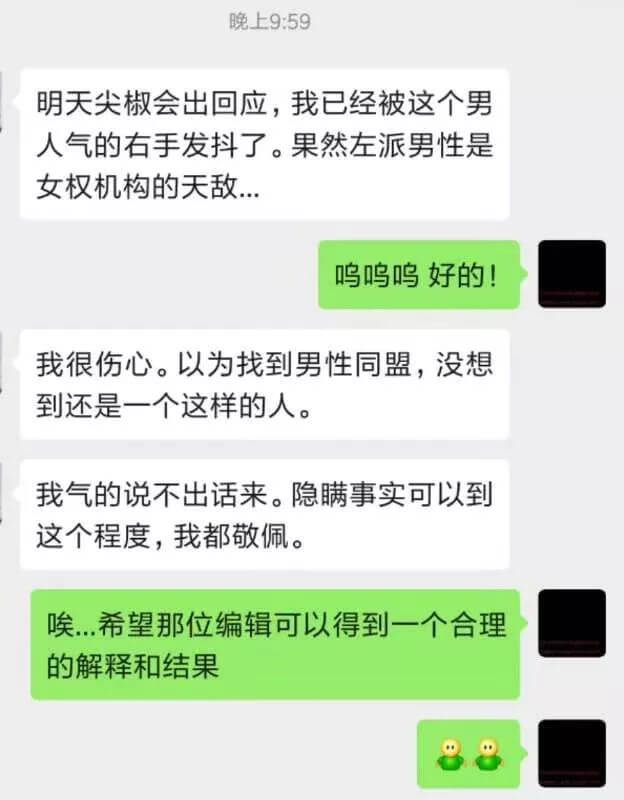The width and height of the screenshot is (624, 800).
Task: Open avatar beside the "唉...希望那位编辑" message
Action: point(571,623)
